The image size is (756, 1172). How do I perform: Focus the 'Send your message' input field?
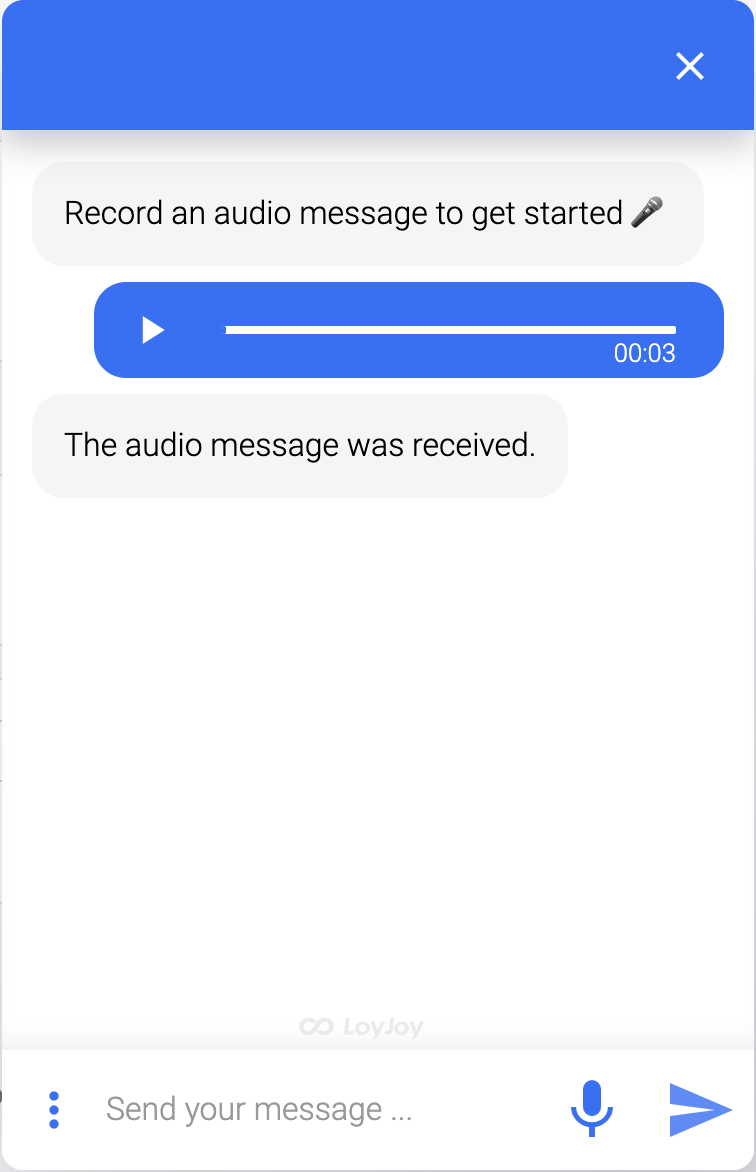coord(300,1110)
